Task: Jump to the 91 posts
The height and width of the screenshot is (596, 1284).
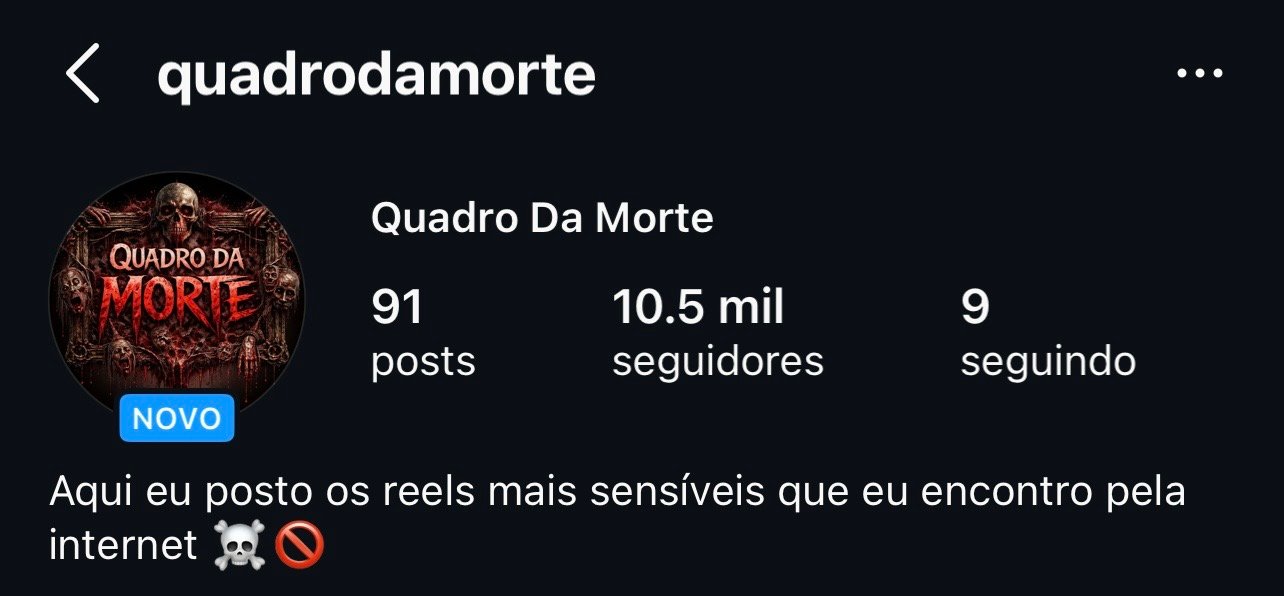Action: [422, 333]
